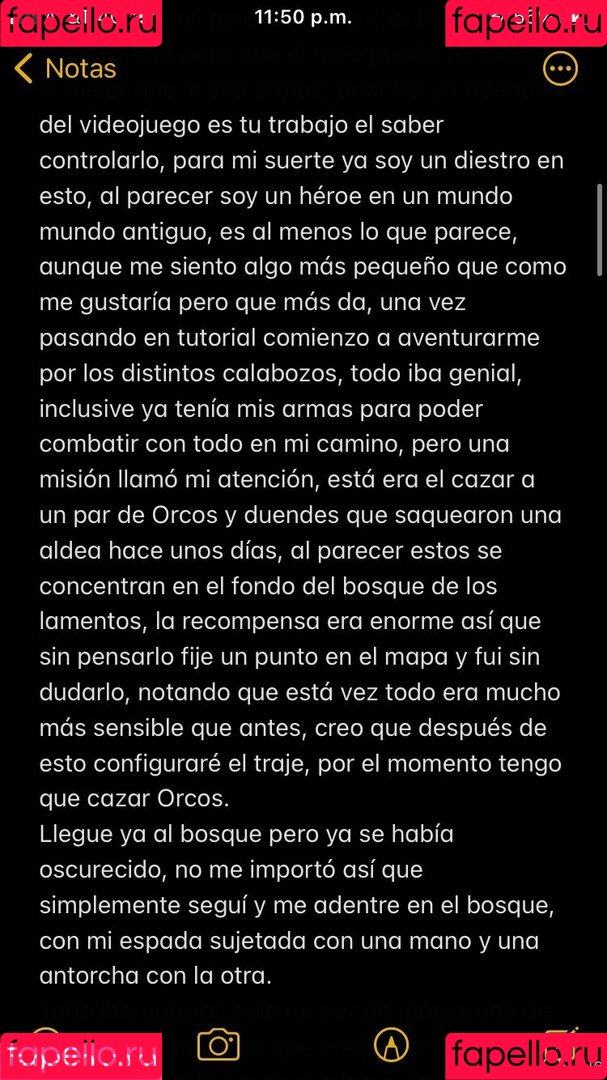Go back to the Notas list

coord(66,69)
